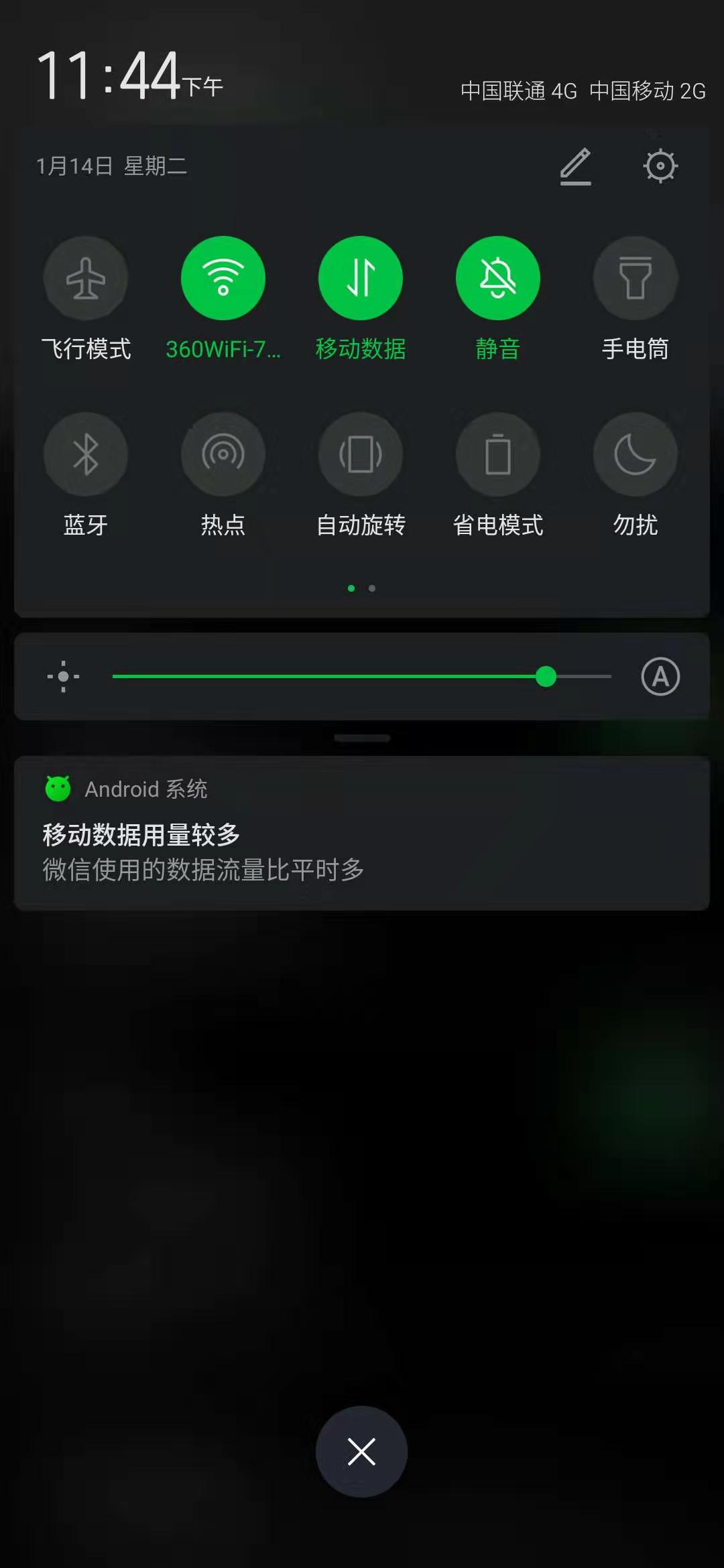Open system settings gear icon
The image size is (724, 1568).
(x=660, y=166)
